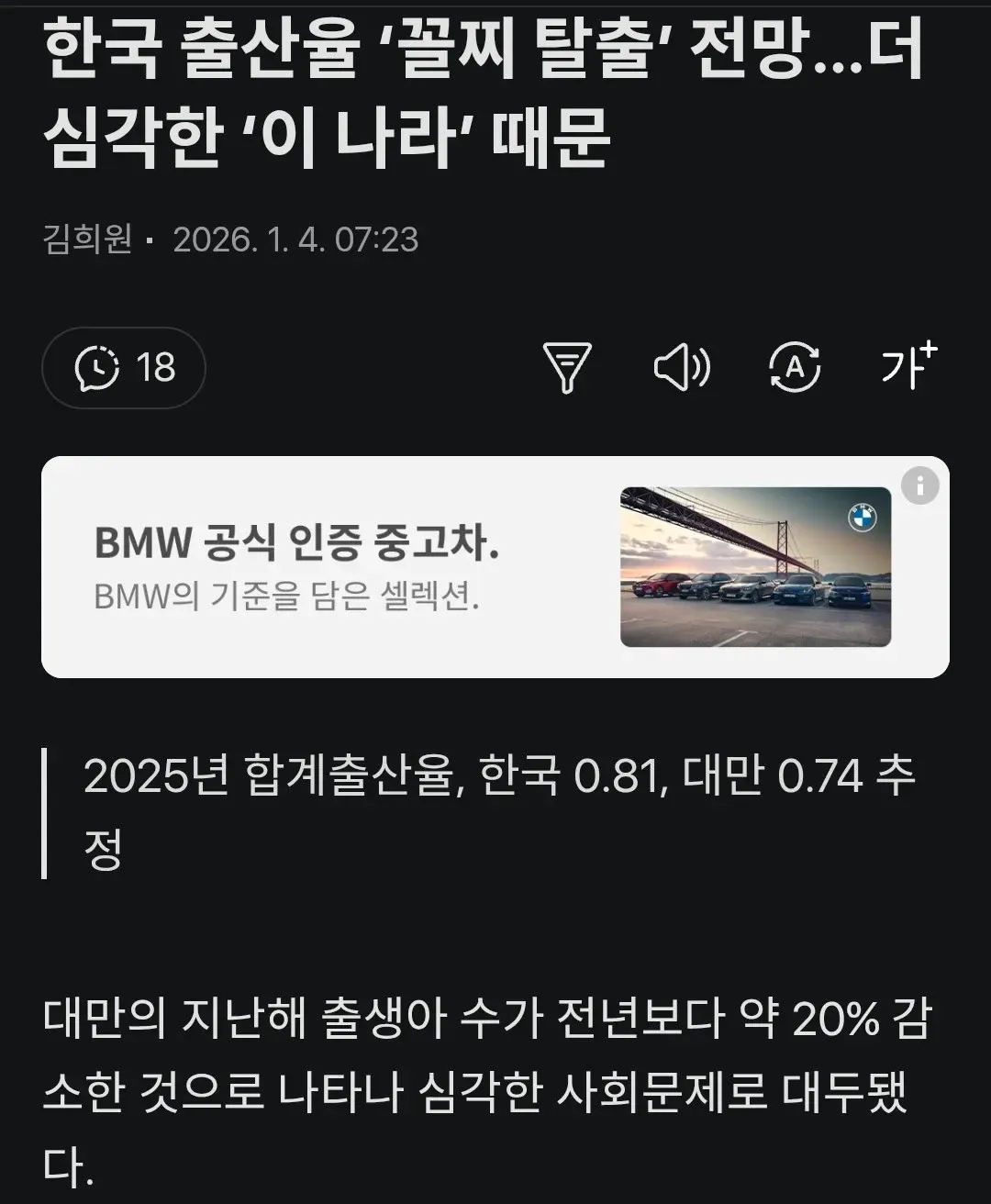Open comments by tapping the '18' badge
Image resolution: width=991 pixels, height=1204 pixels.
tap(154, 369)
